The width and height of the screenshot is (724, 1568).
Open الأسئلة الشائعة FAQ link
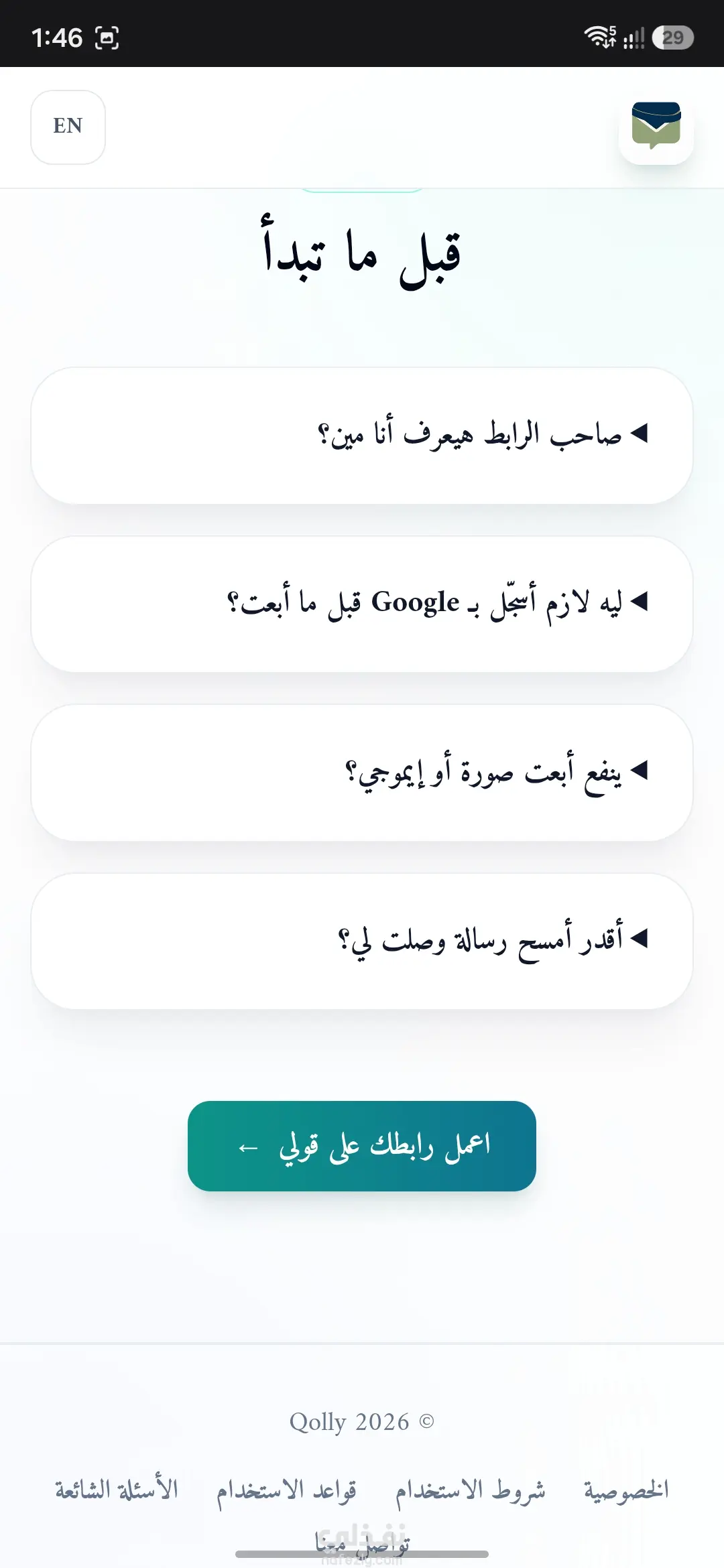pos(116,1490)
